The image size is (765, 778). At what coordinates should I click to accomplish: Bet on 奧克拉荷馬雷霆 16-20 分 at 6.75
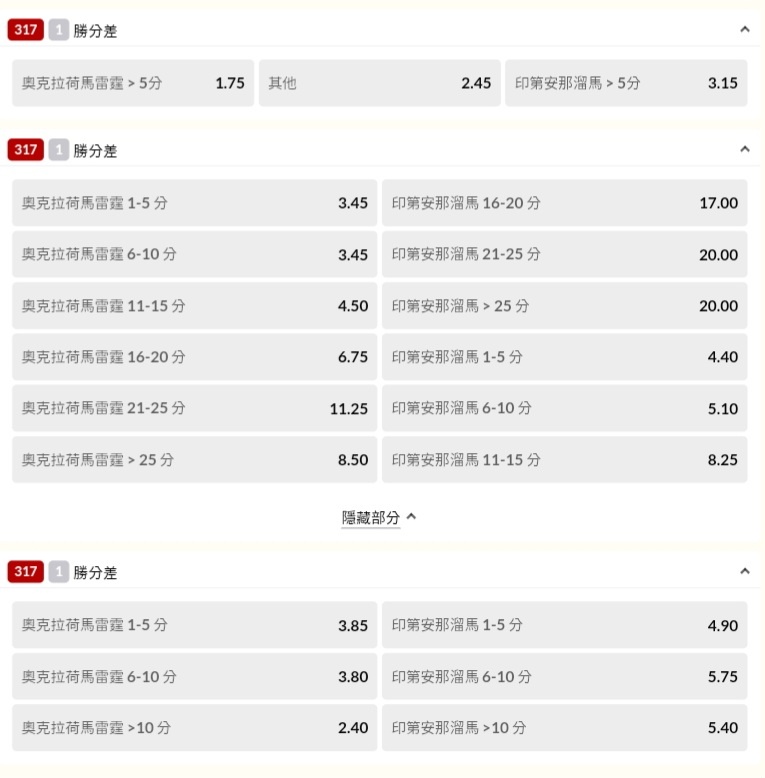tap(195, 357)
